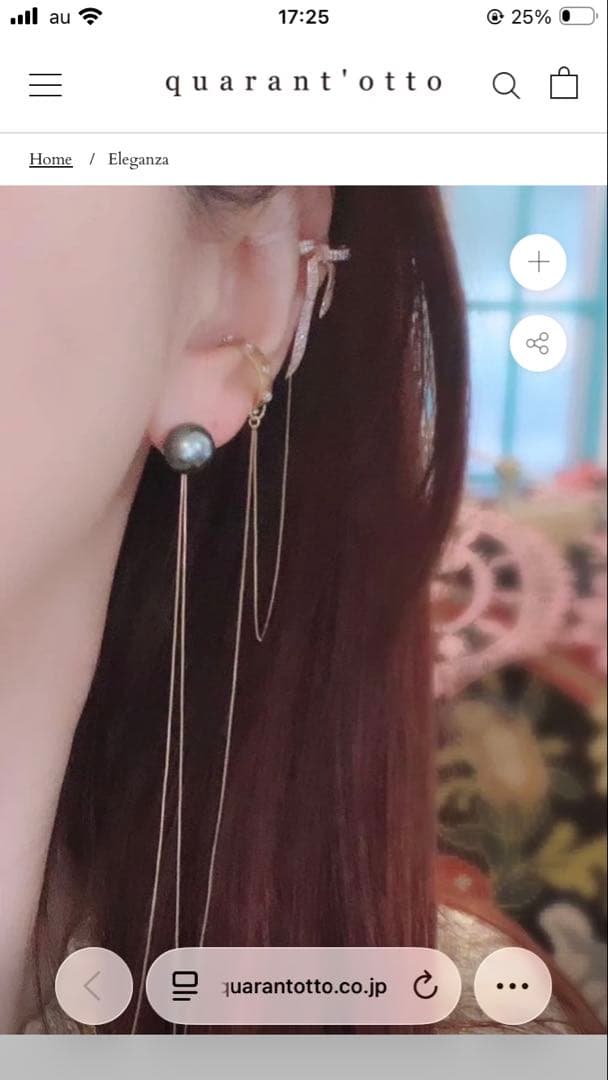The image size is (608, 1080).
Task: Open the site search
Action: (506, 86)
